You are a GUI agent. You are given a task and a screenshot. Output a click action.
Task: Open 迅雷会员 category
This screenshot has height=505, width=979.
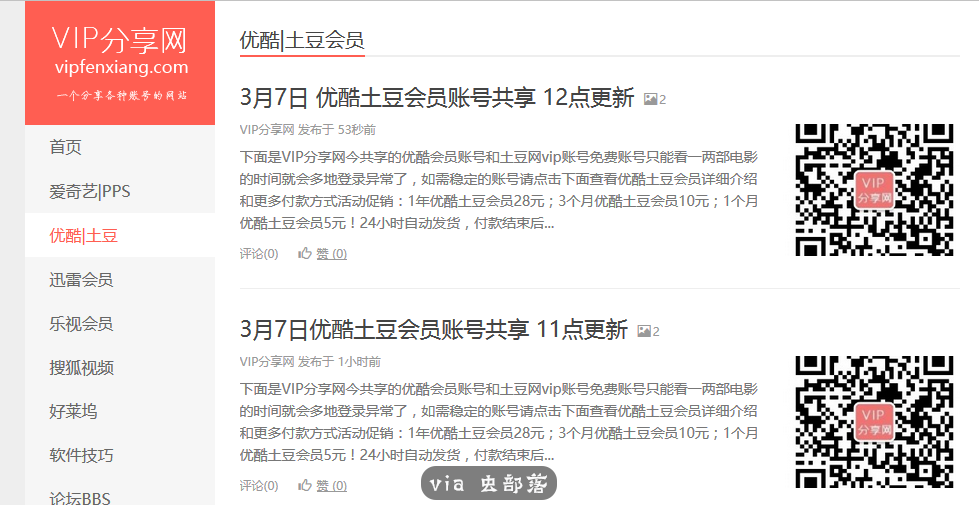[81, 280]
